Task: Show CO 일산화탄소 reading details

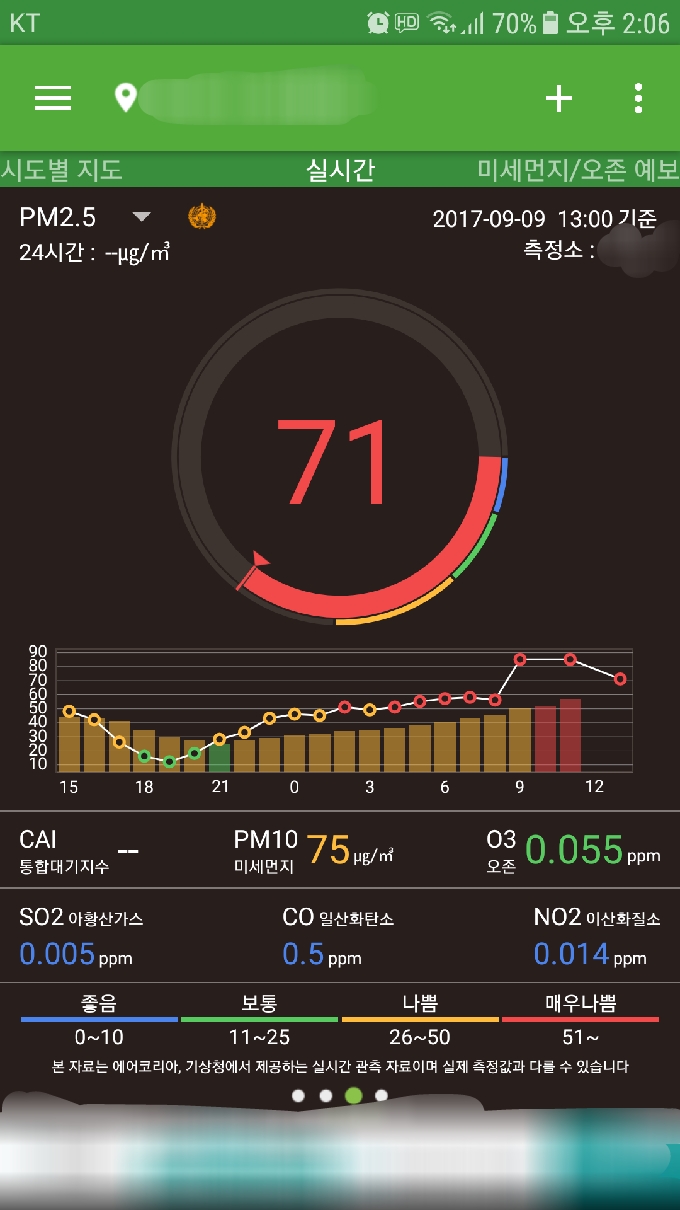Action: [337, 936]
